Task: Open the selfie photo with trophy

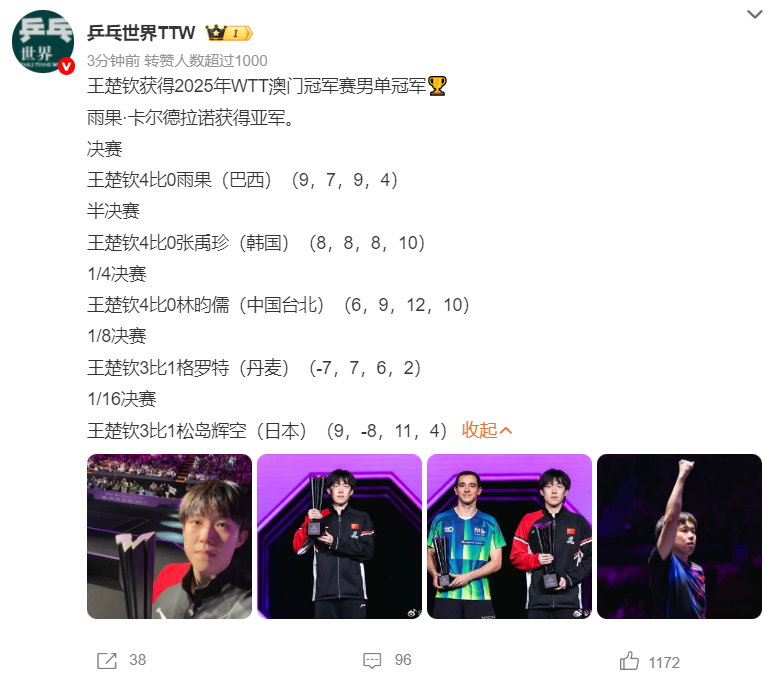Action: (x=169, y=536)
